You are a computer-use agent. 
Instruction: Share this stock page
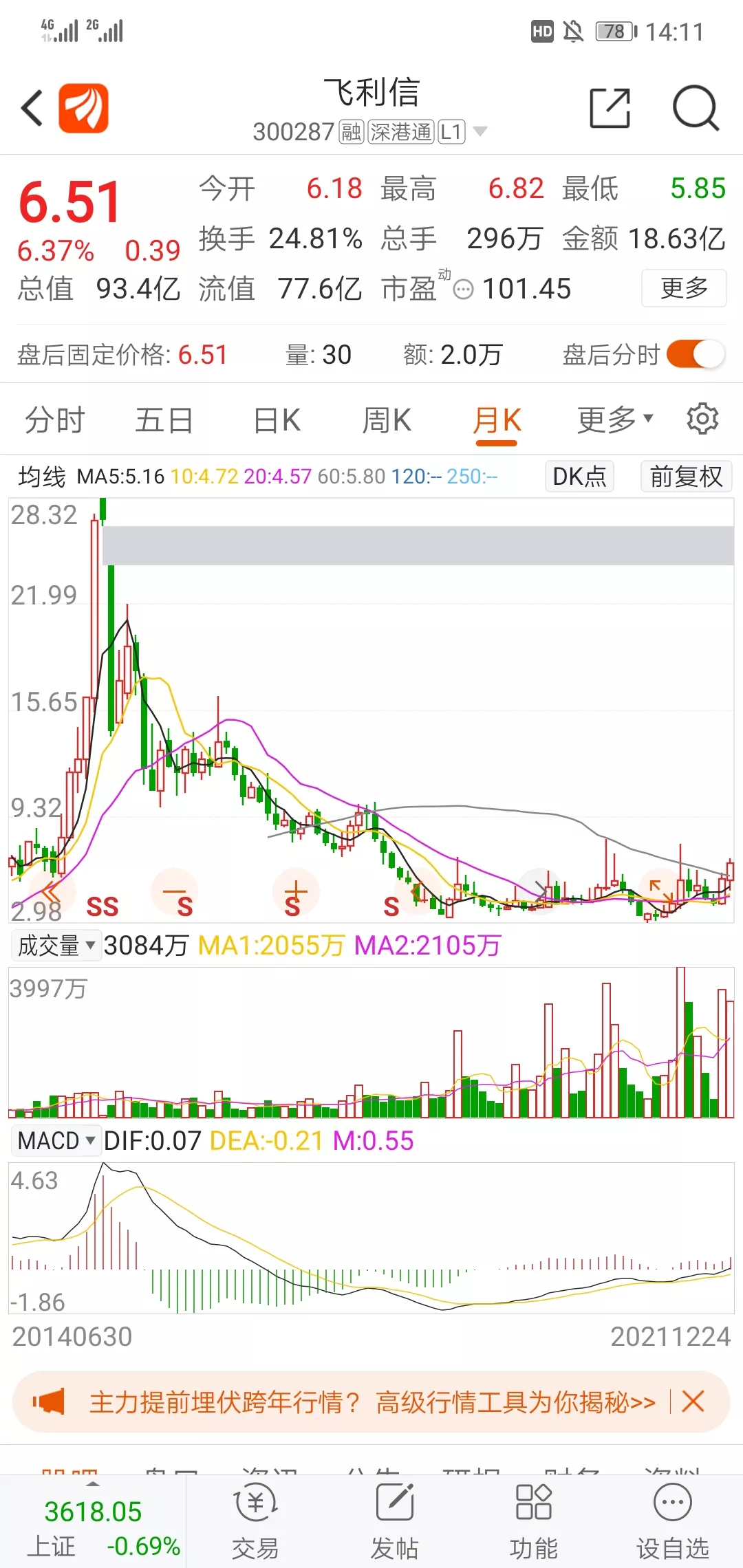coord(610,109)
